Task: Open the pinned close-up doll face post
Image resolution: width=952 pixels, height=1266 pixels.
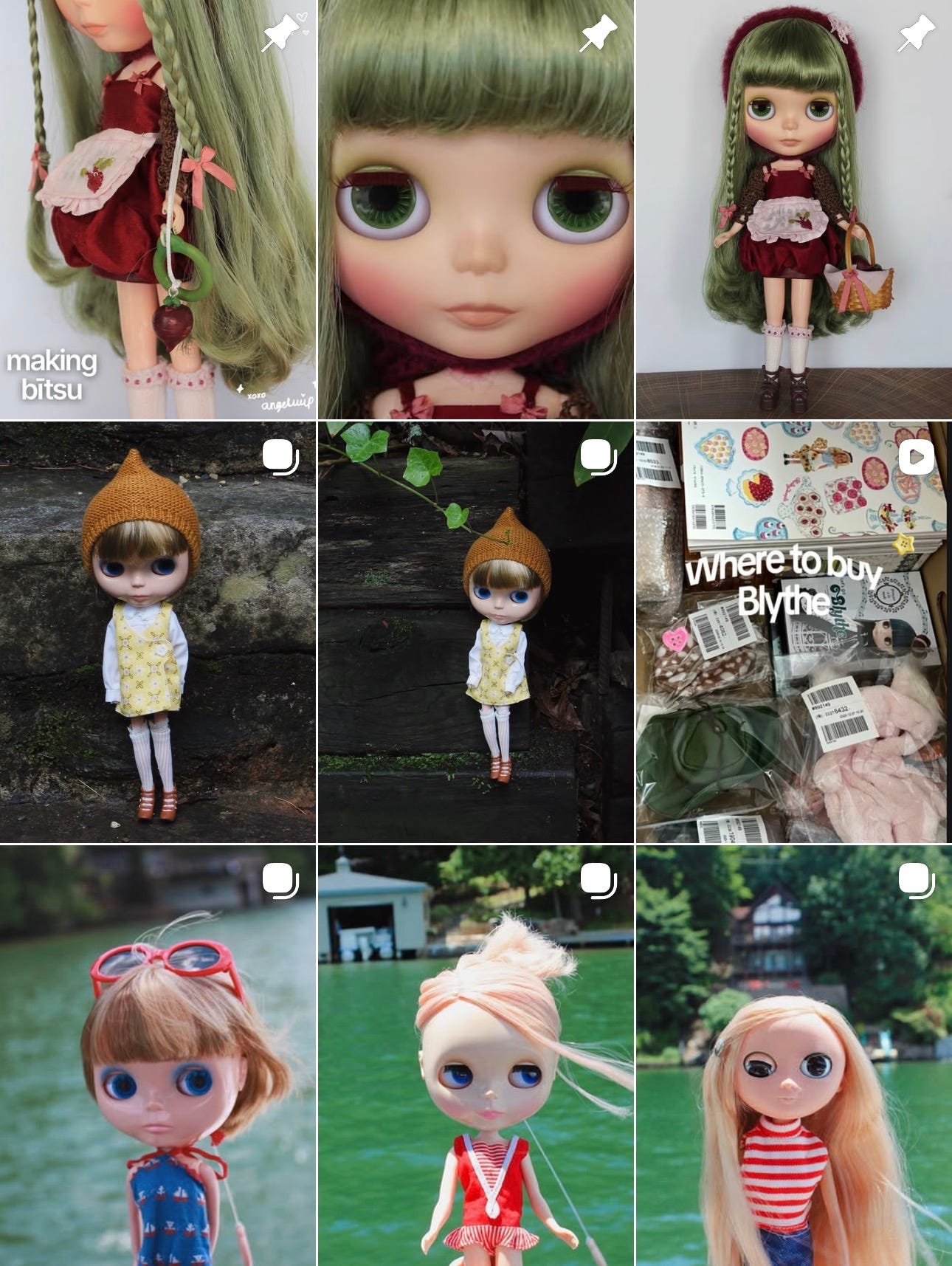Action: click(x=476, y=209)
